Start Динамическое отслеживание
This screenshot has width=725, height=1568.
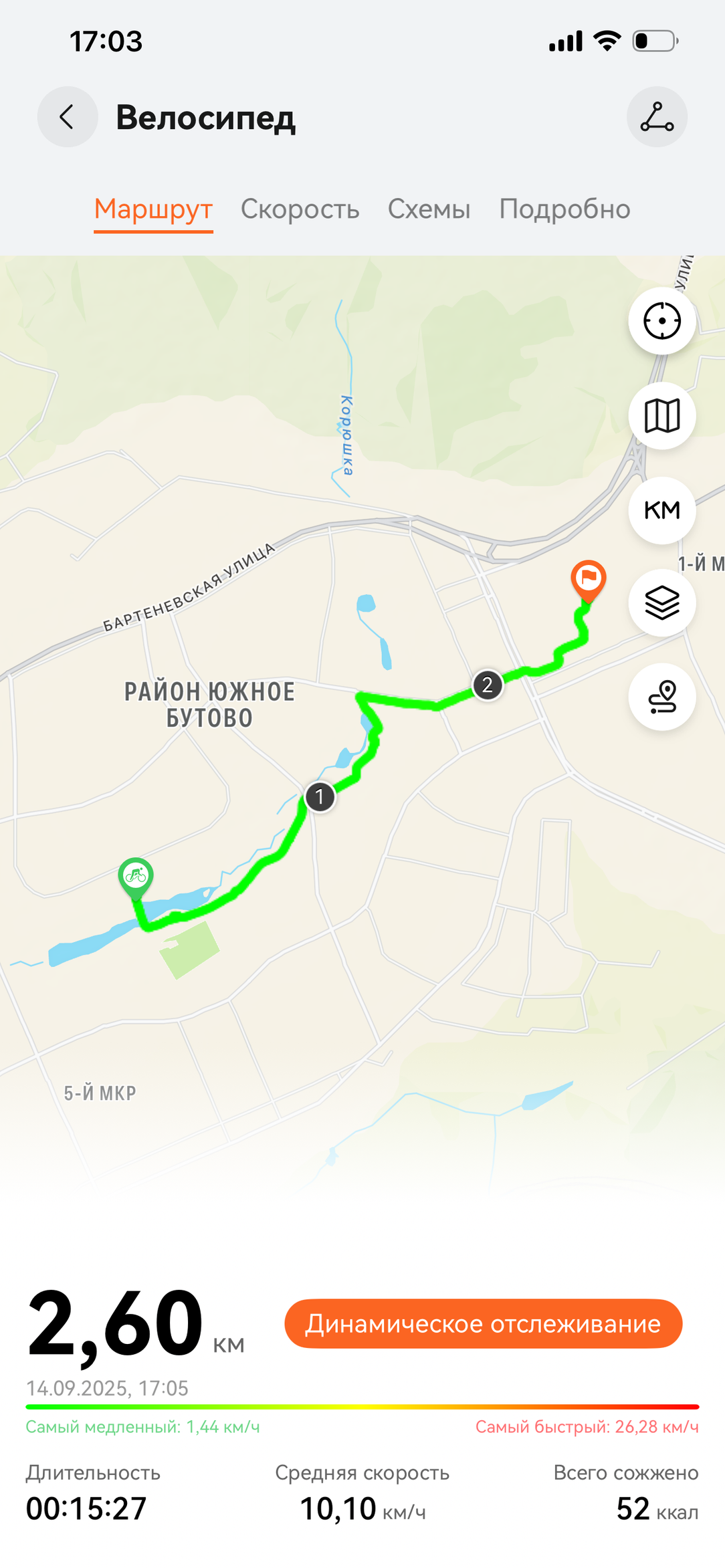[x=484, y=1323]
